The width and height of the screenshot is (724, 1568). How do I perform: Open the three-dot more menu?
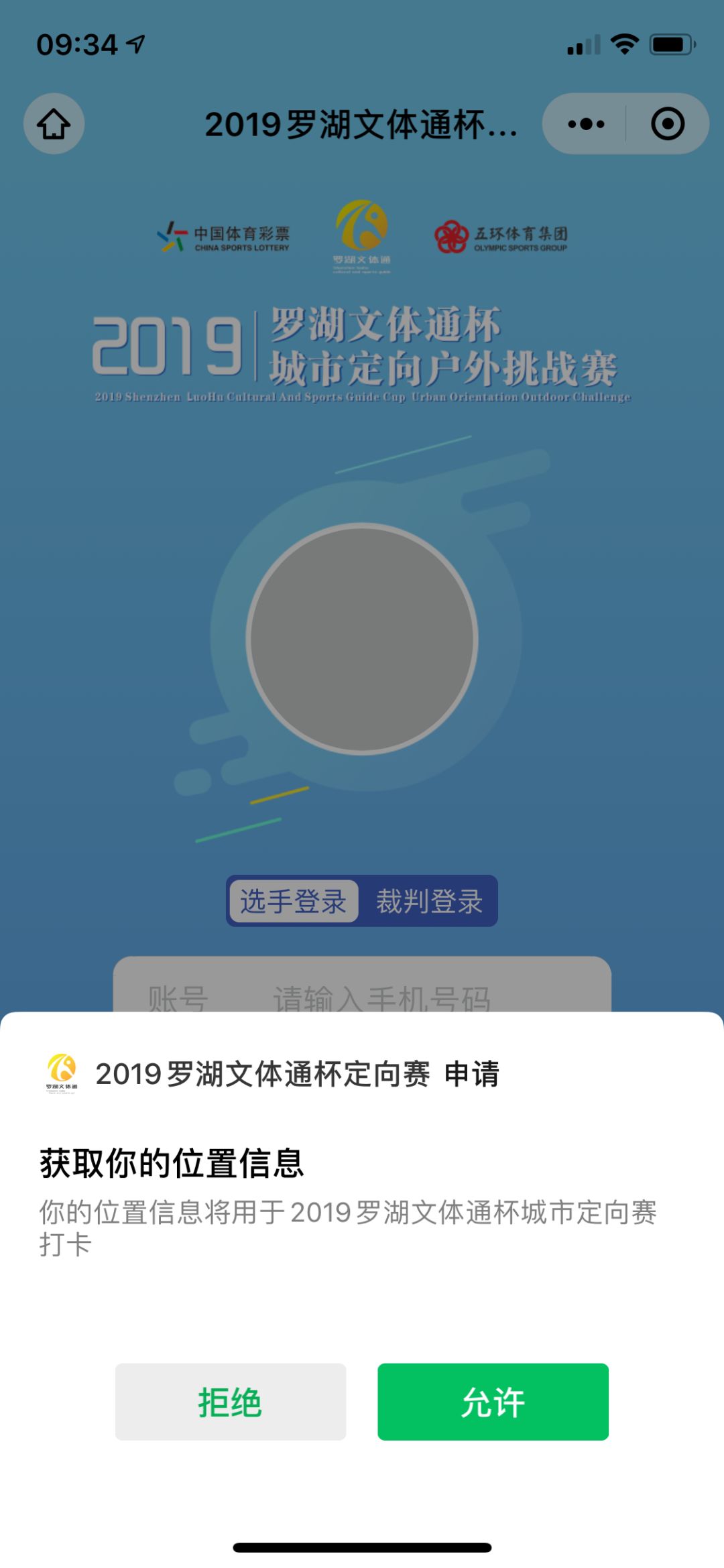coord(585,124)
